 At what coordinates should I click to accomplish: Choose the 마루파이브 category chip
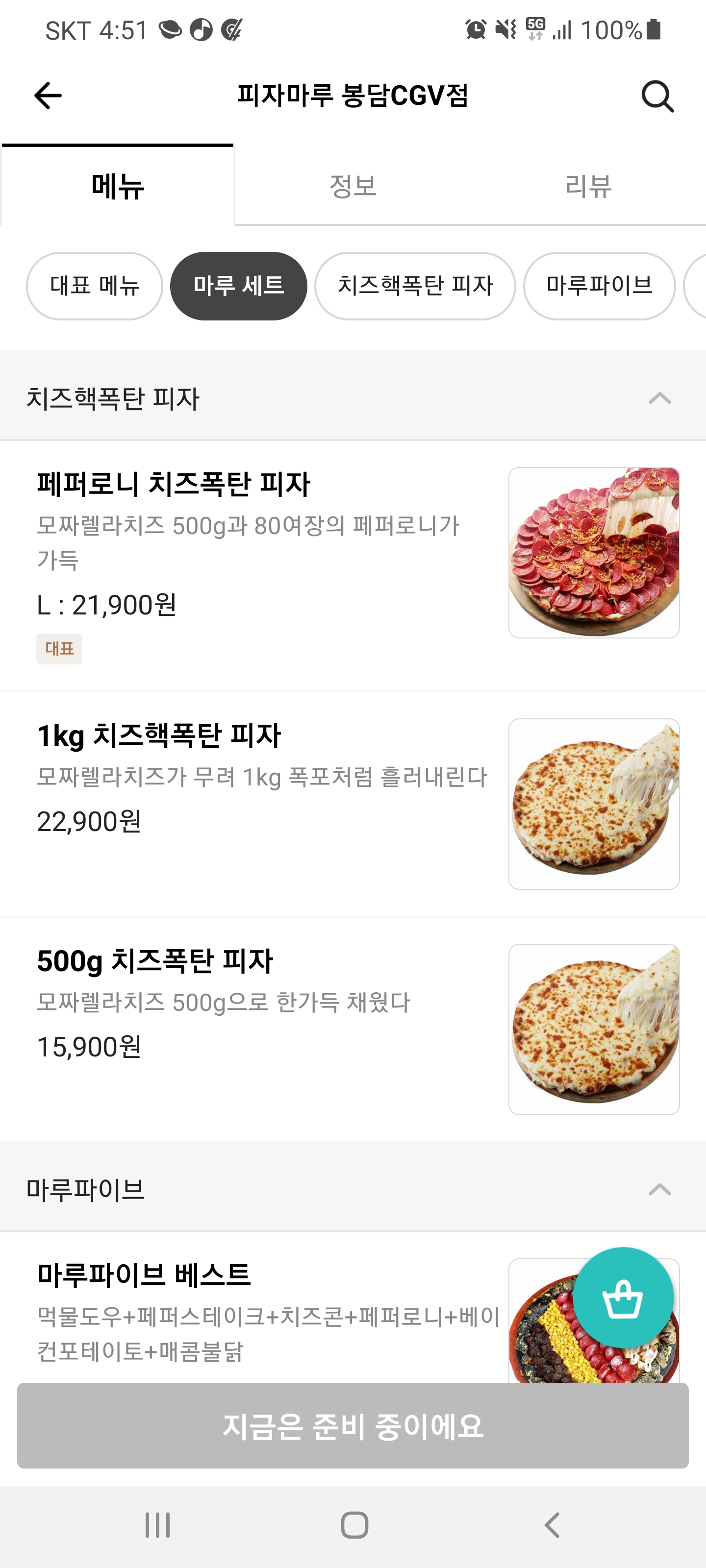[x=599, y=286]
